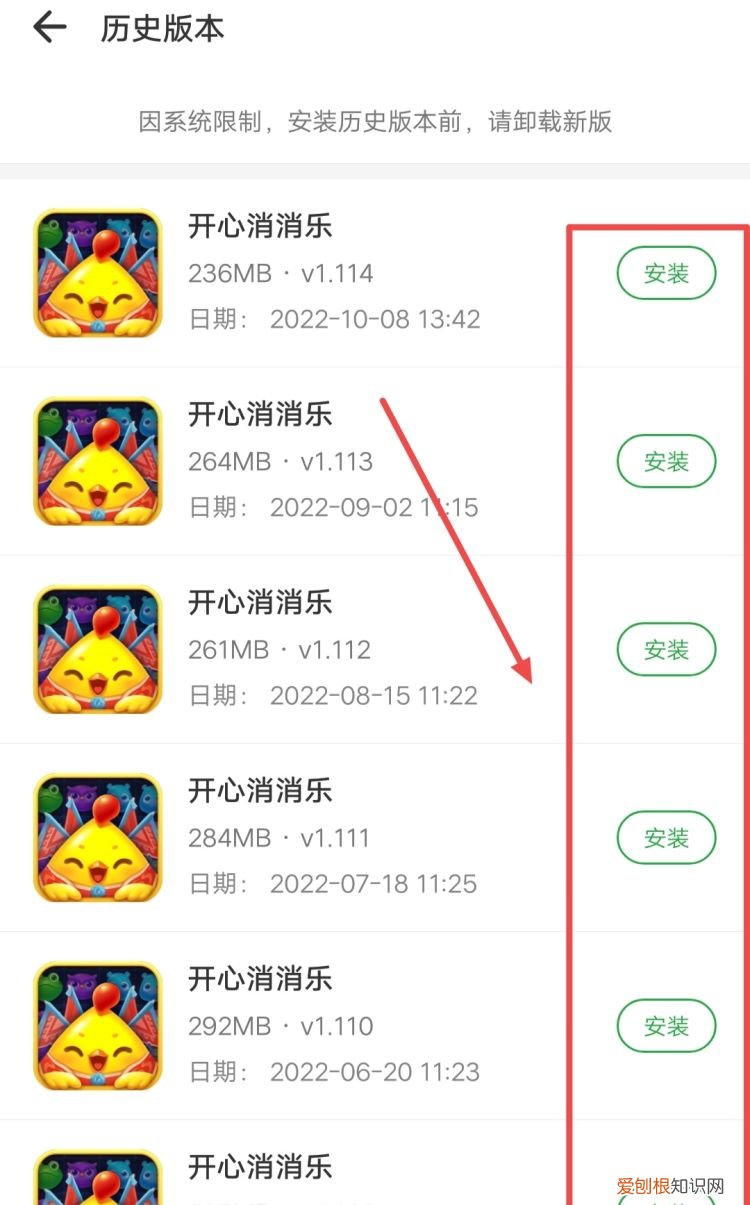Select the v1.113 row dated 2022-09-02
Screen dimensions: 750x1205
point(300,460)
